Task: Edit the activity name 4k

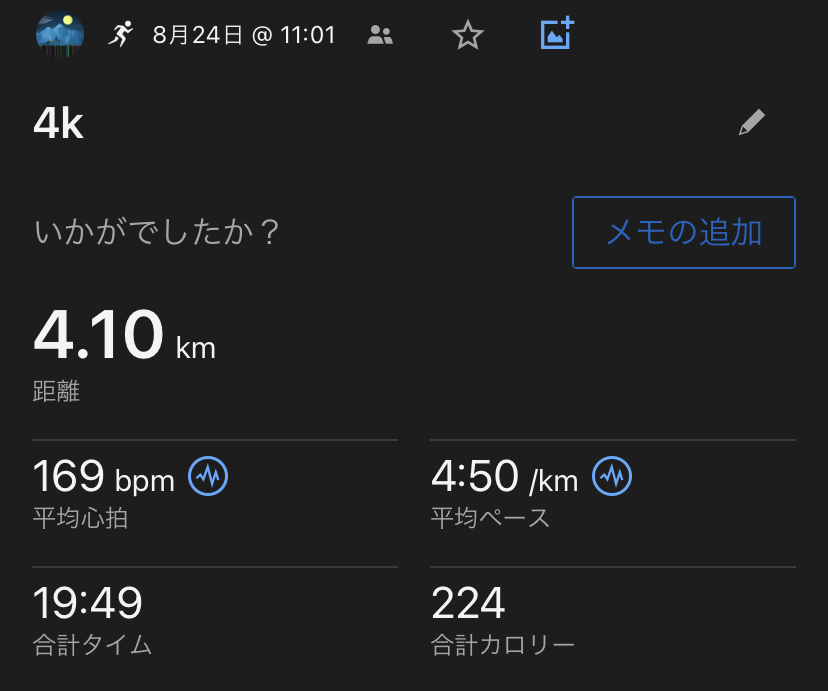Action: pyautogui.click(x=751, y=123)
